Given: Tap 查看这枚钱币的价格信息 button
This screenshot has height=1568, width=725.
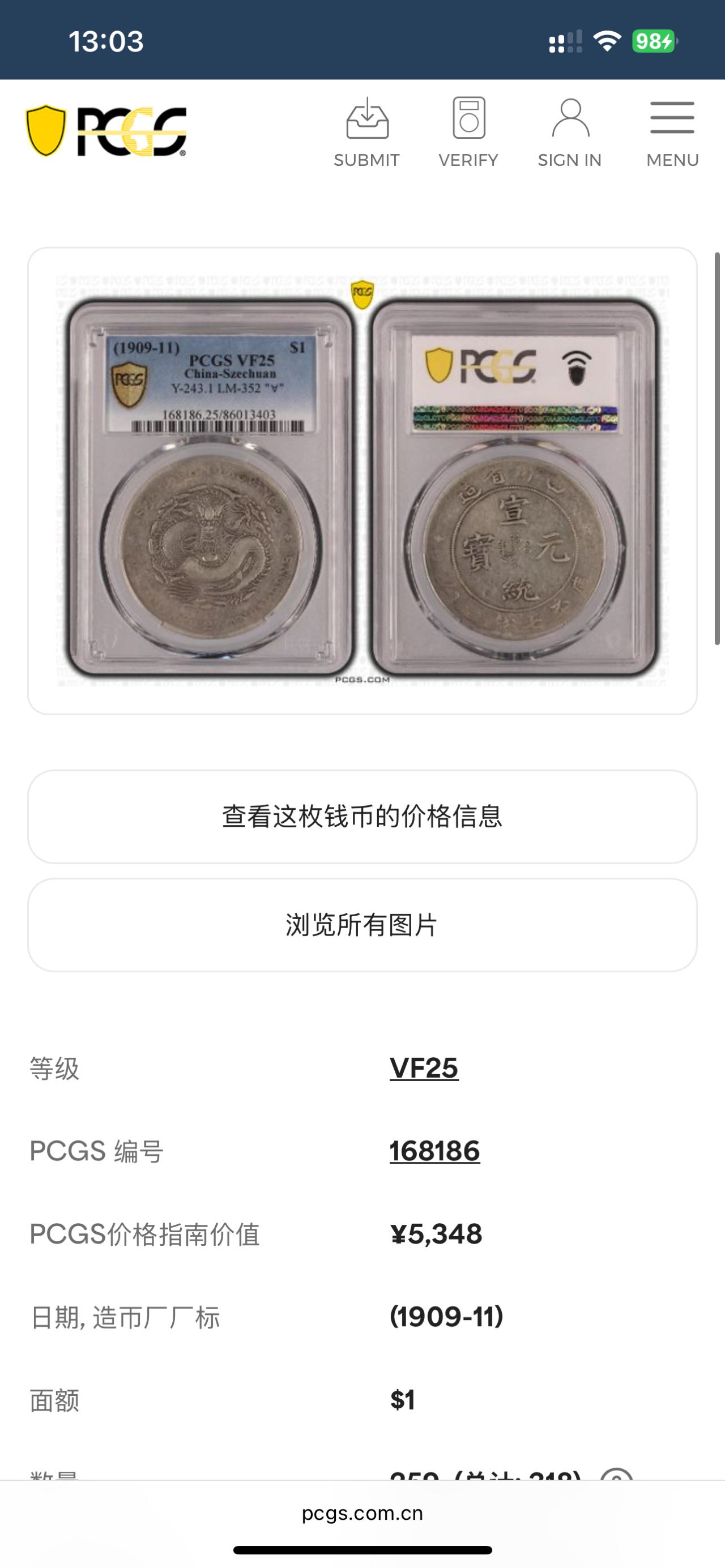Looking at the screenshot, I should [362, 816].
